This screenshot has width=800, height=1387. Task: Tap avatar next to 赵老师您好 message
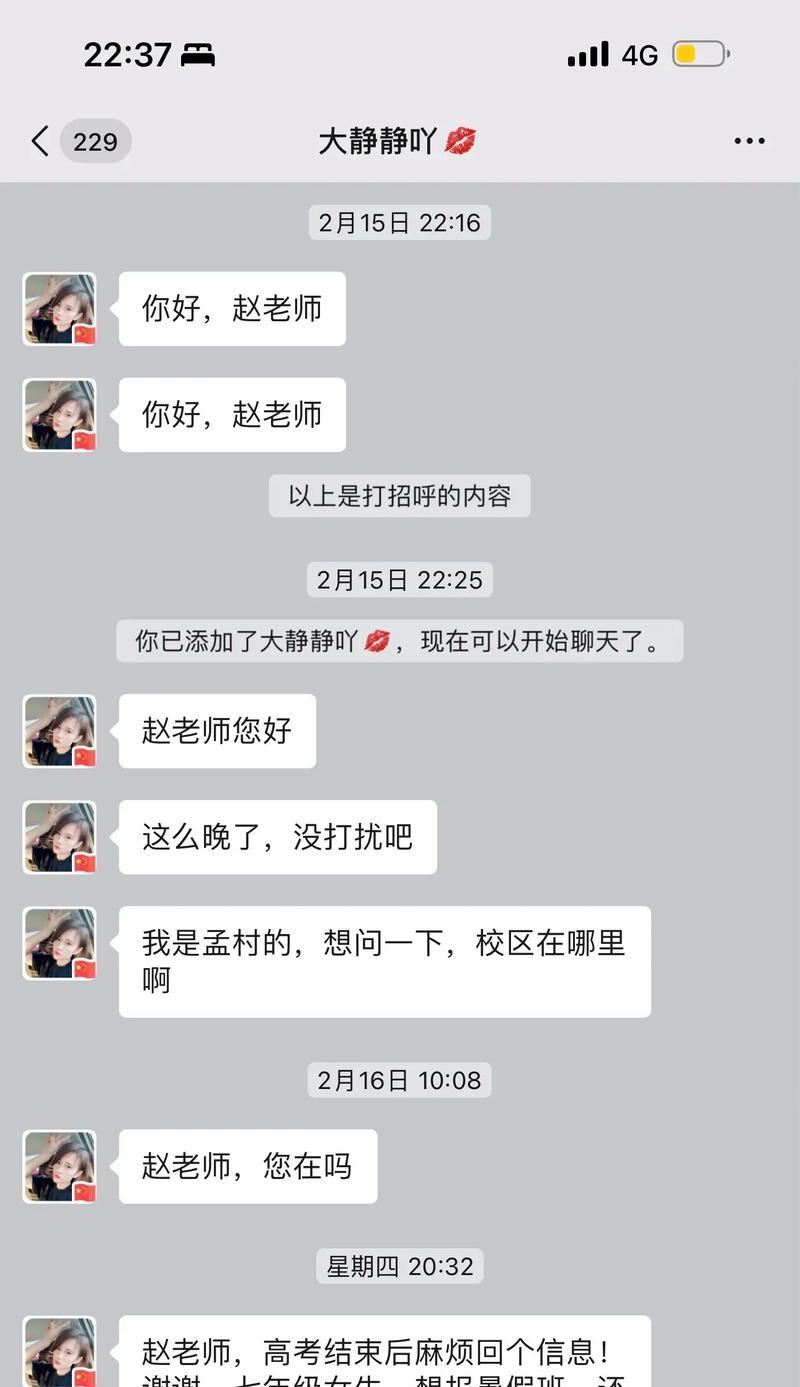pyautogui.click(x=60, y=731)
